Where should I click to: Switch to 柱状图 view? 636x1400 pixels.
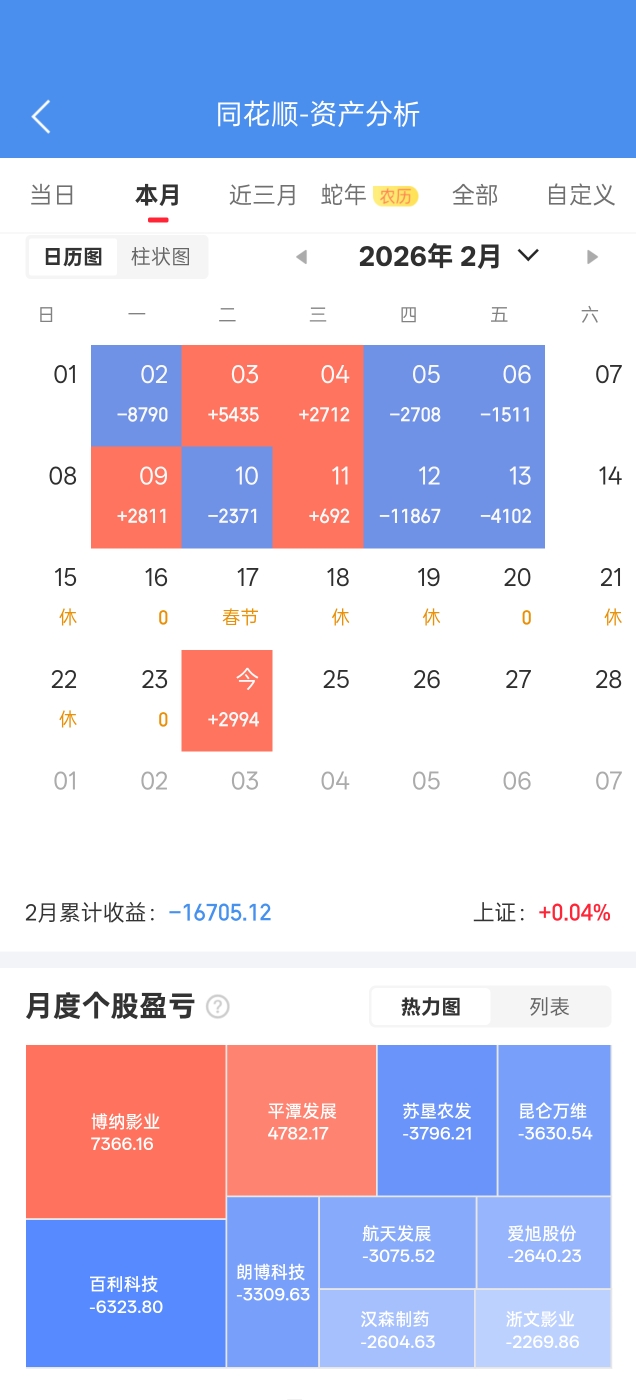(161, 257)
